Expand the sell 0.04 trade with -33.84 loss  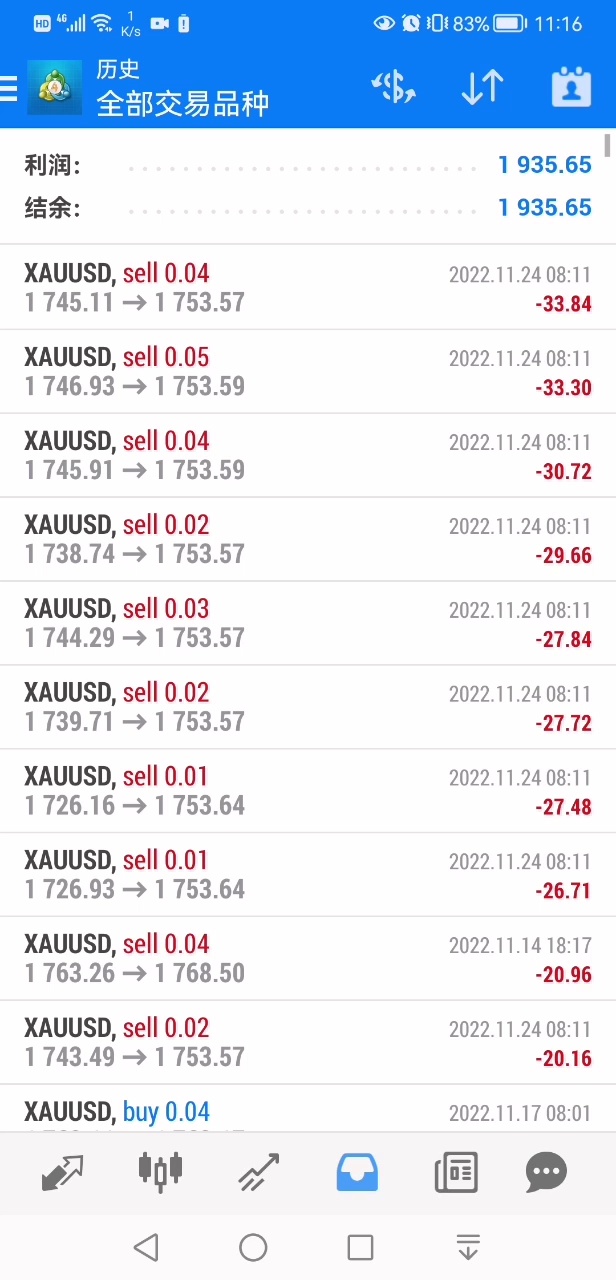coord(308,288)
